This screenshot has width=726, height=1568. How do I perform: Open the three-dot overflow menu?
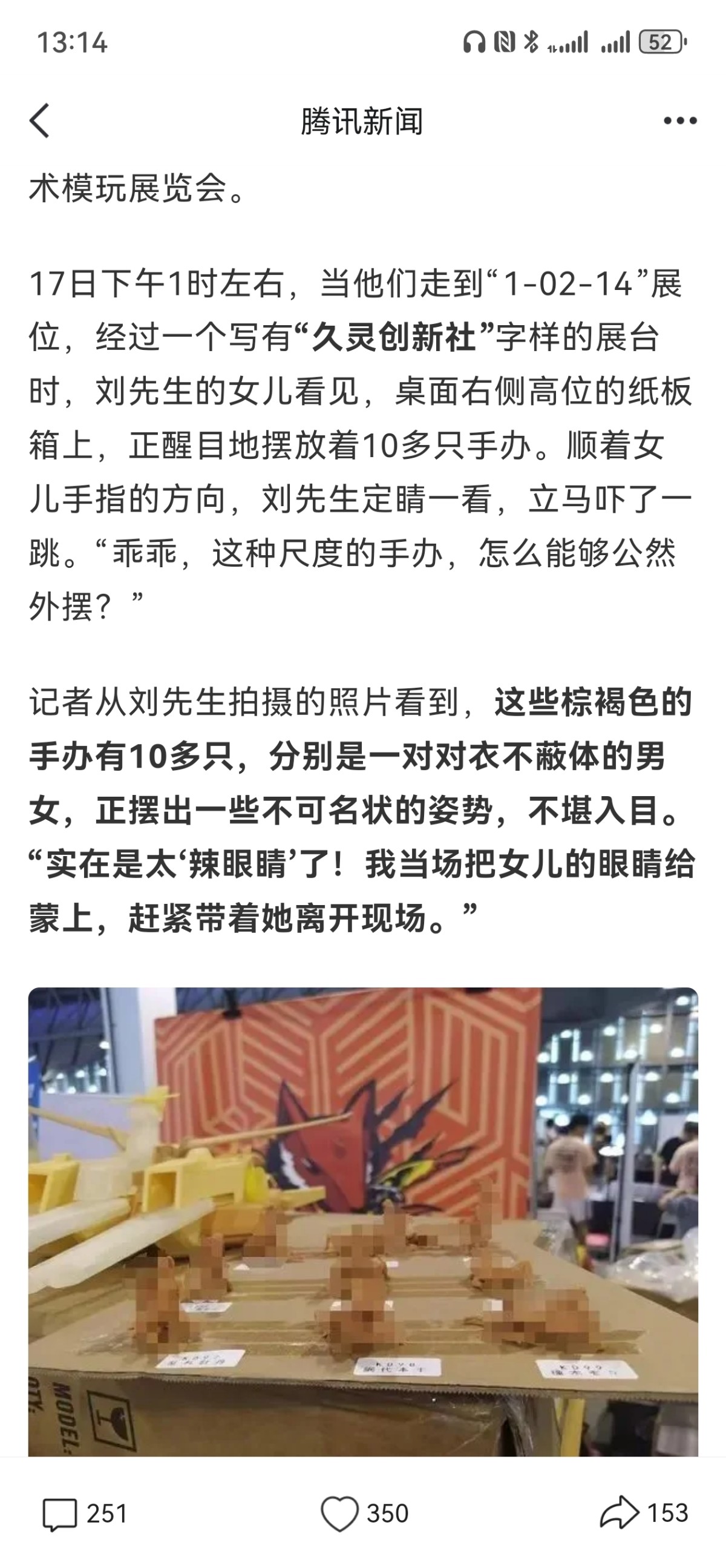(680, 120)
